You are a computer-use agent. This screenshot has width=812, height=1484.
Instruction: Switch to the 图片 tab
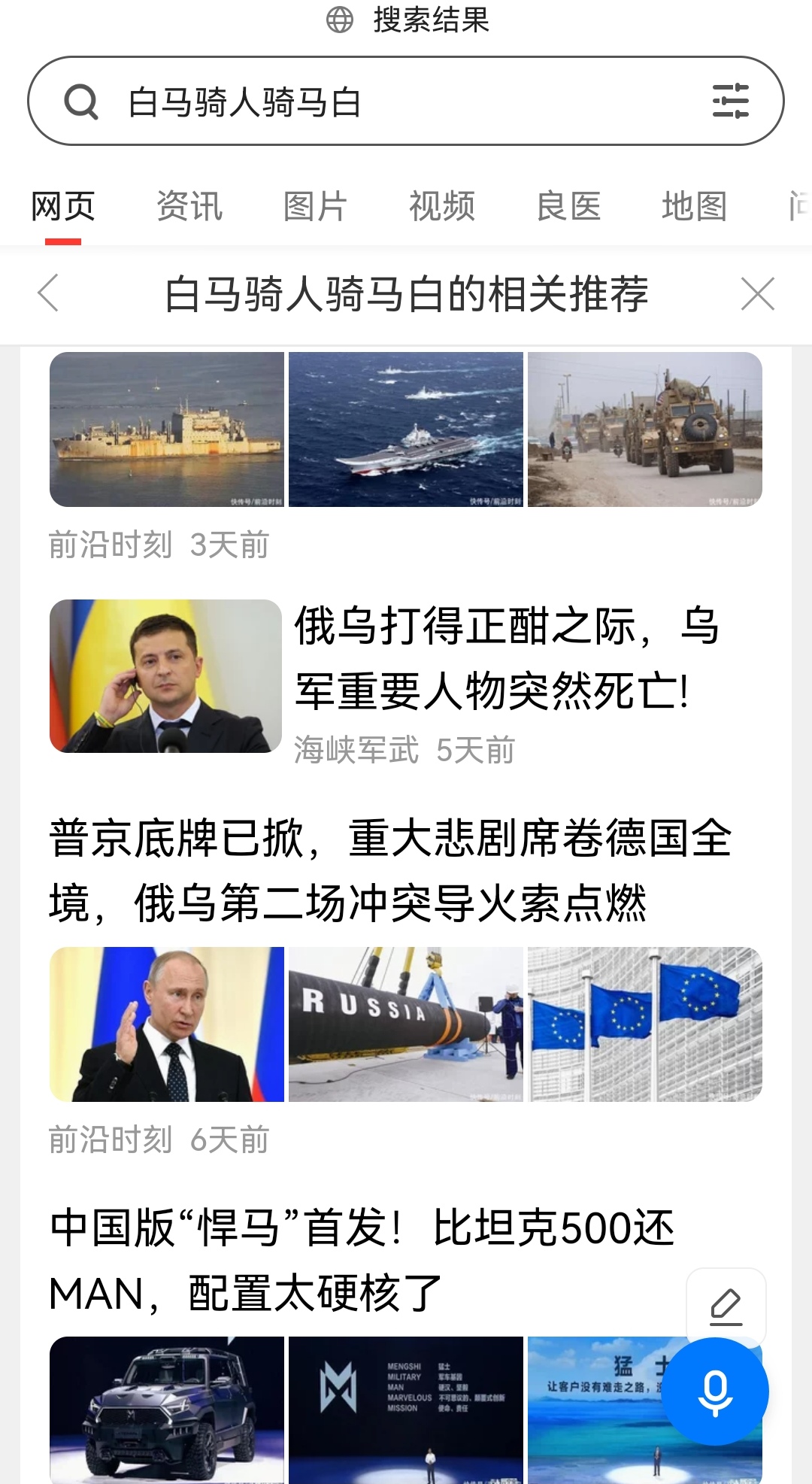[x=316, y=206]
